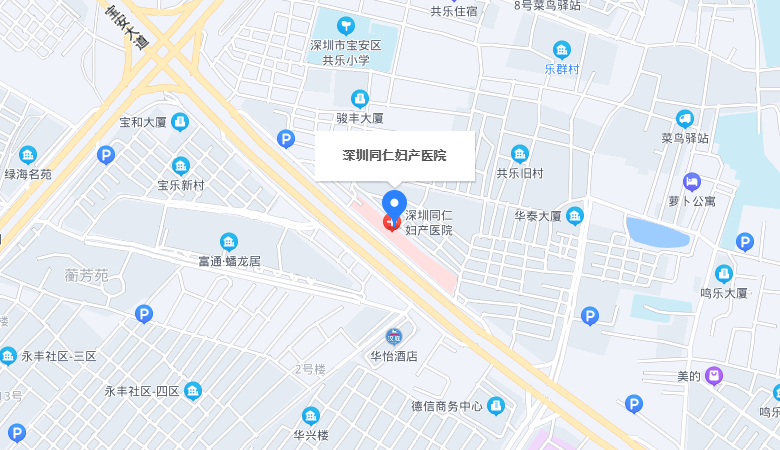Tap the 深圳市宝安区共乐小学 school marker
Image resolution: width=780 pixels, height=450 pixels.
(345, 26)
